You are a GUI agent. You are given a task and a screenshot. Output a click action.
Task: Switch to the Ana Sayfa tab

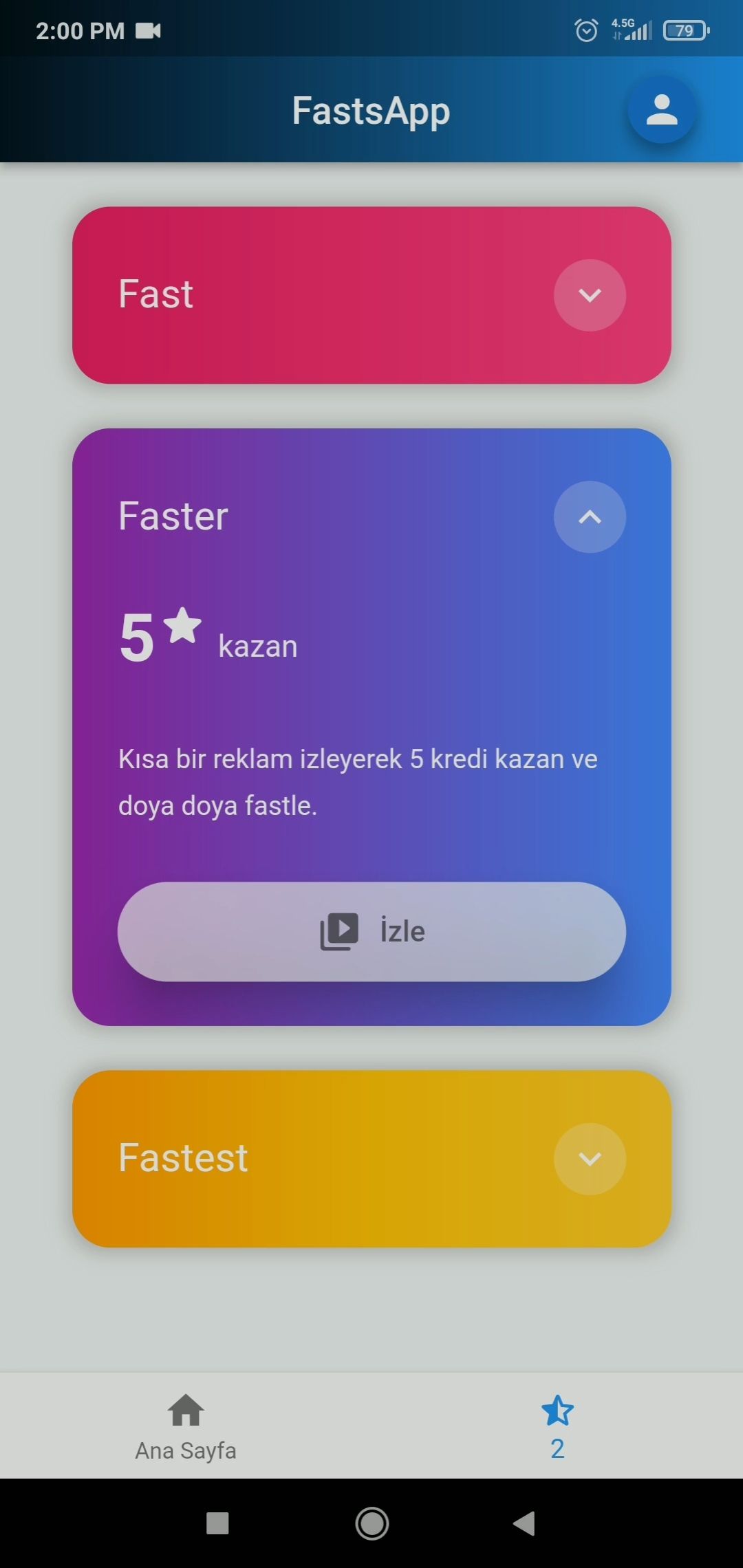click(x=186, y=1426)
